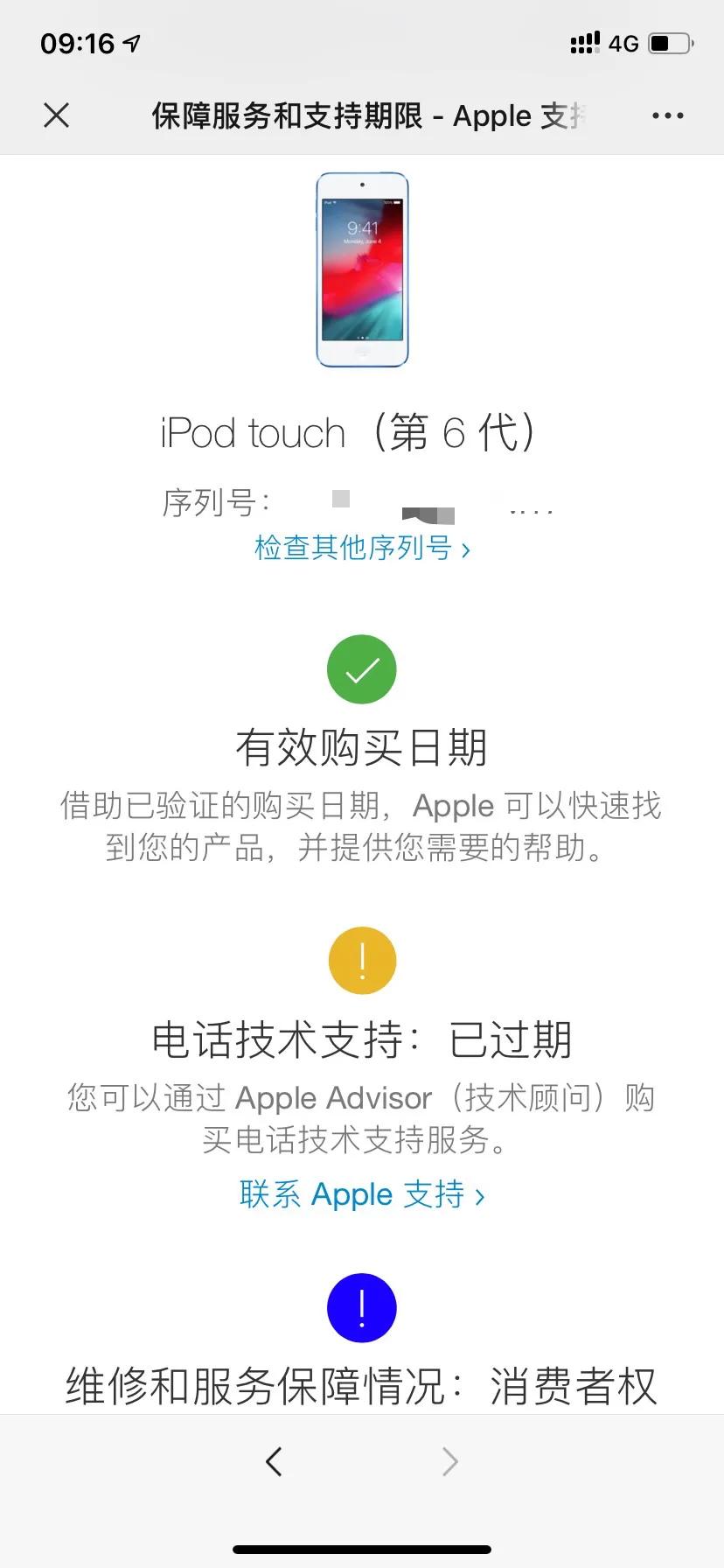Image resolution: width=724 pixels, height=1568 pixels.
Task: Click the green checkmark status icon
Action: (x=362, y=669)
